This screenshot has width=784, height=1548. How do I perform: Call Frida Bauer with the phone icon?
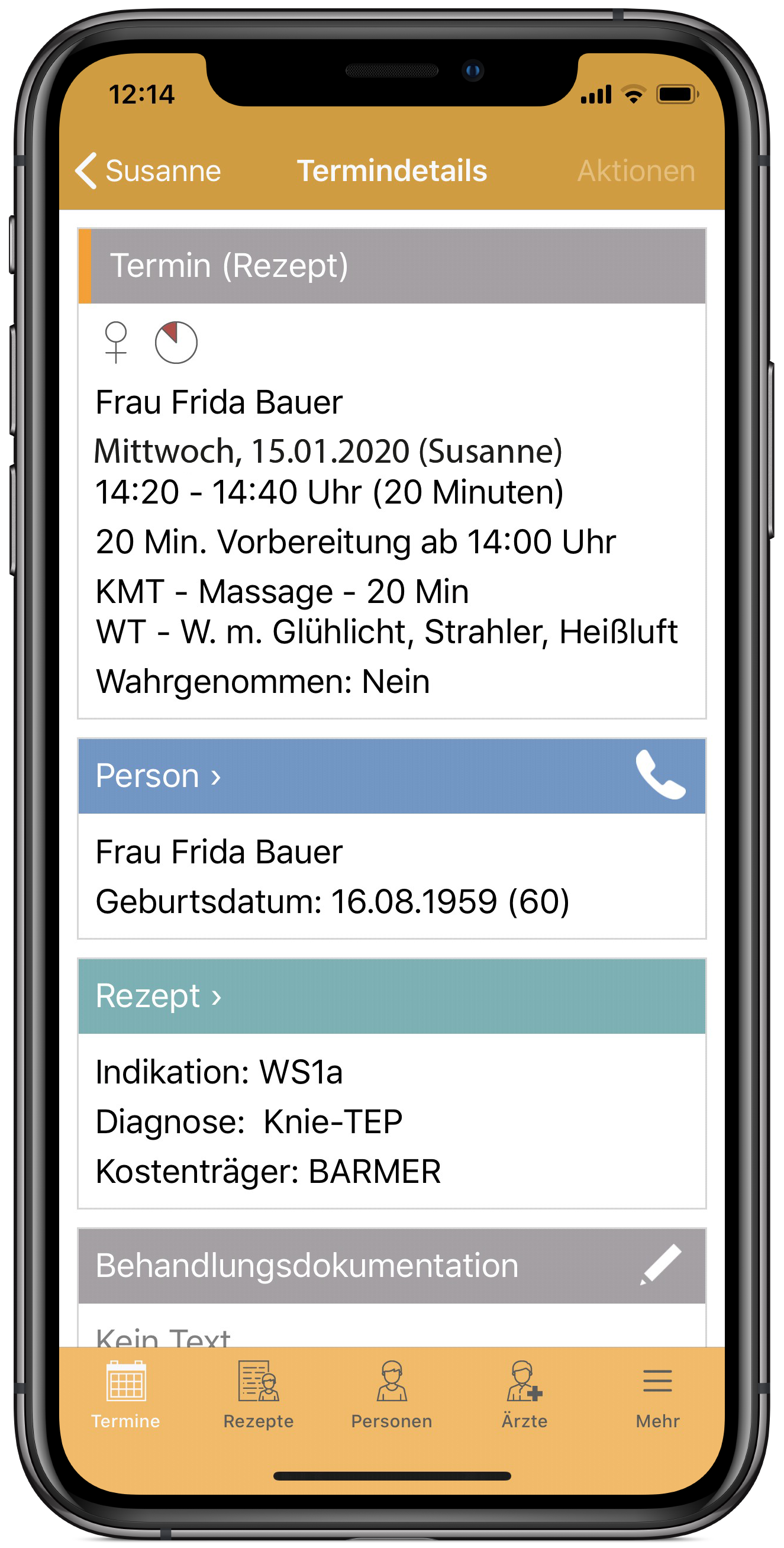(660, 775)
